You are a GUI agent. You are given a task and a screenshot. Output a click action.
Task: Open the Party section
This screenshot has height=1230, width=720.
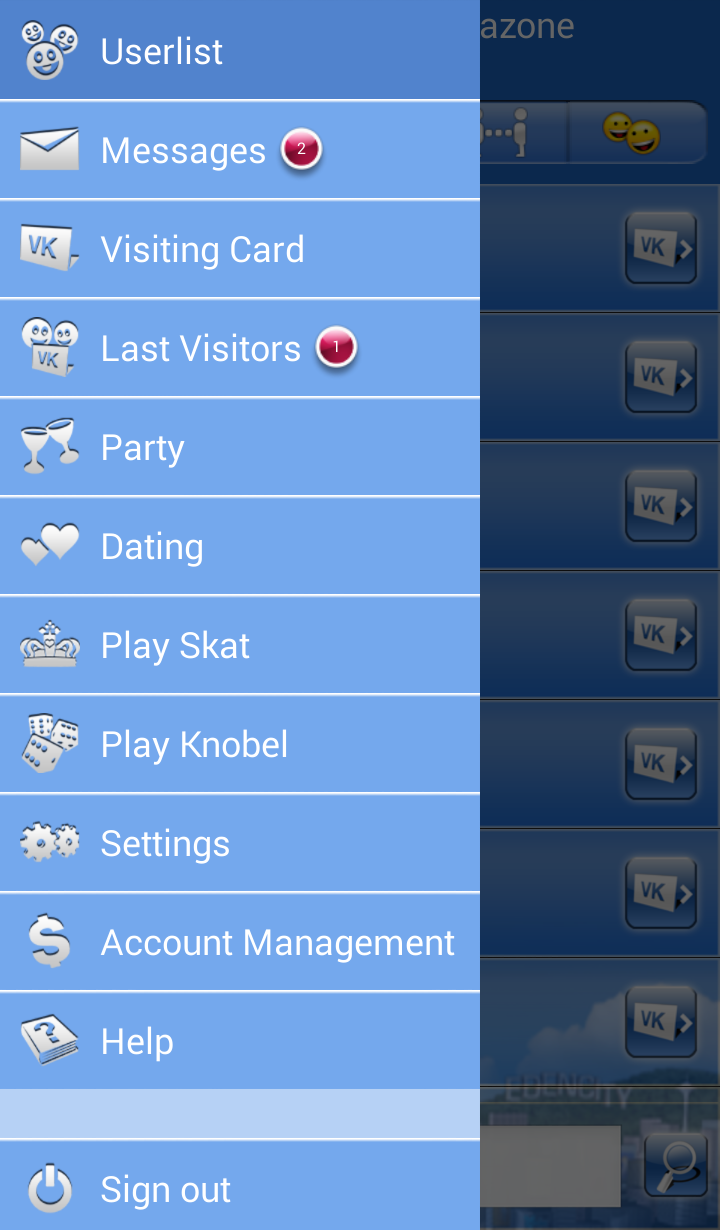click(240, 447)
